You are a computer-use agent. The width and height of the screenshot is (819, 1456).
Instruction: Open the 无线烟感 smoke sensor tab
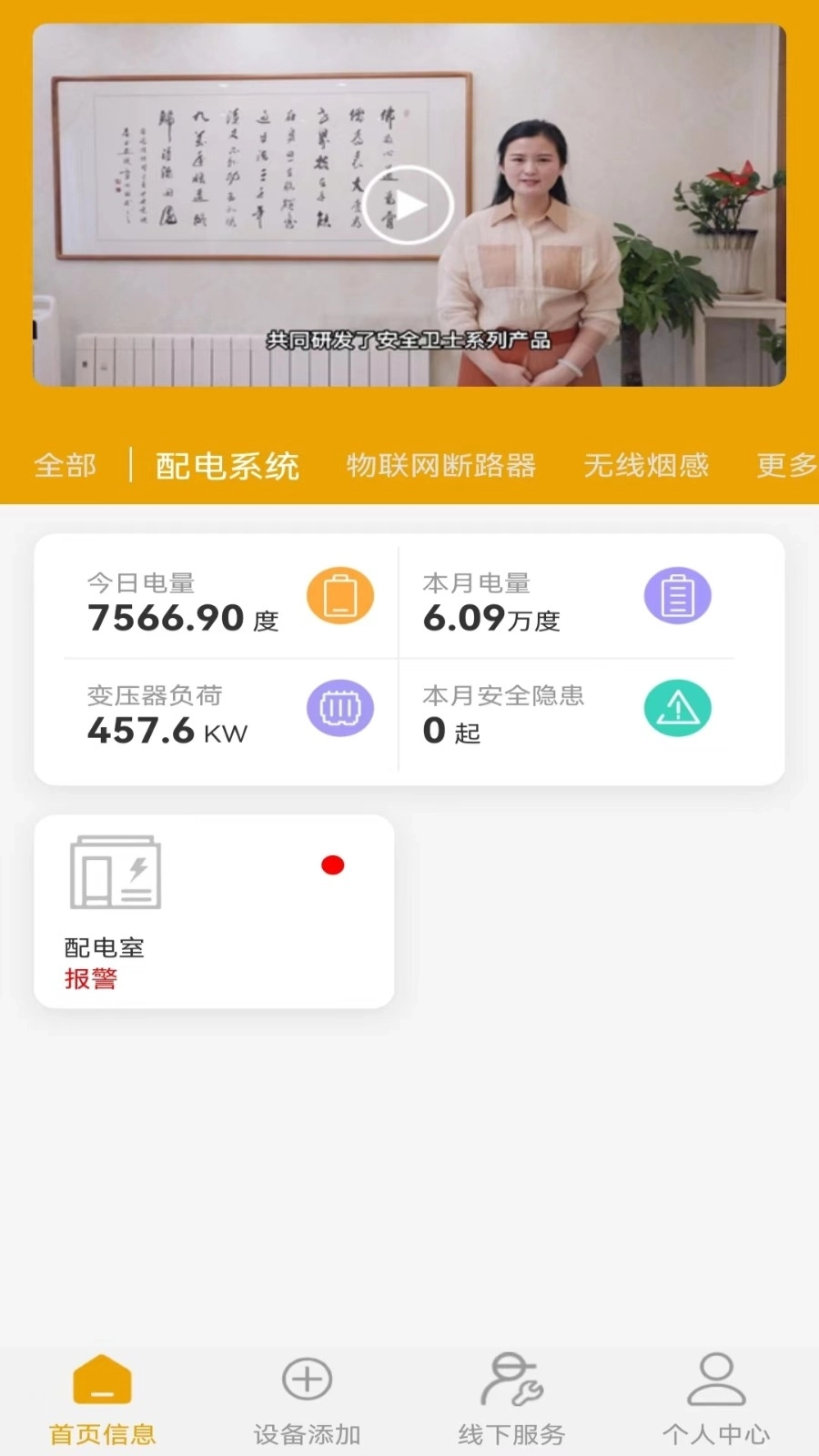pos(646,465)
